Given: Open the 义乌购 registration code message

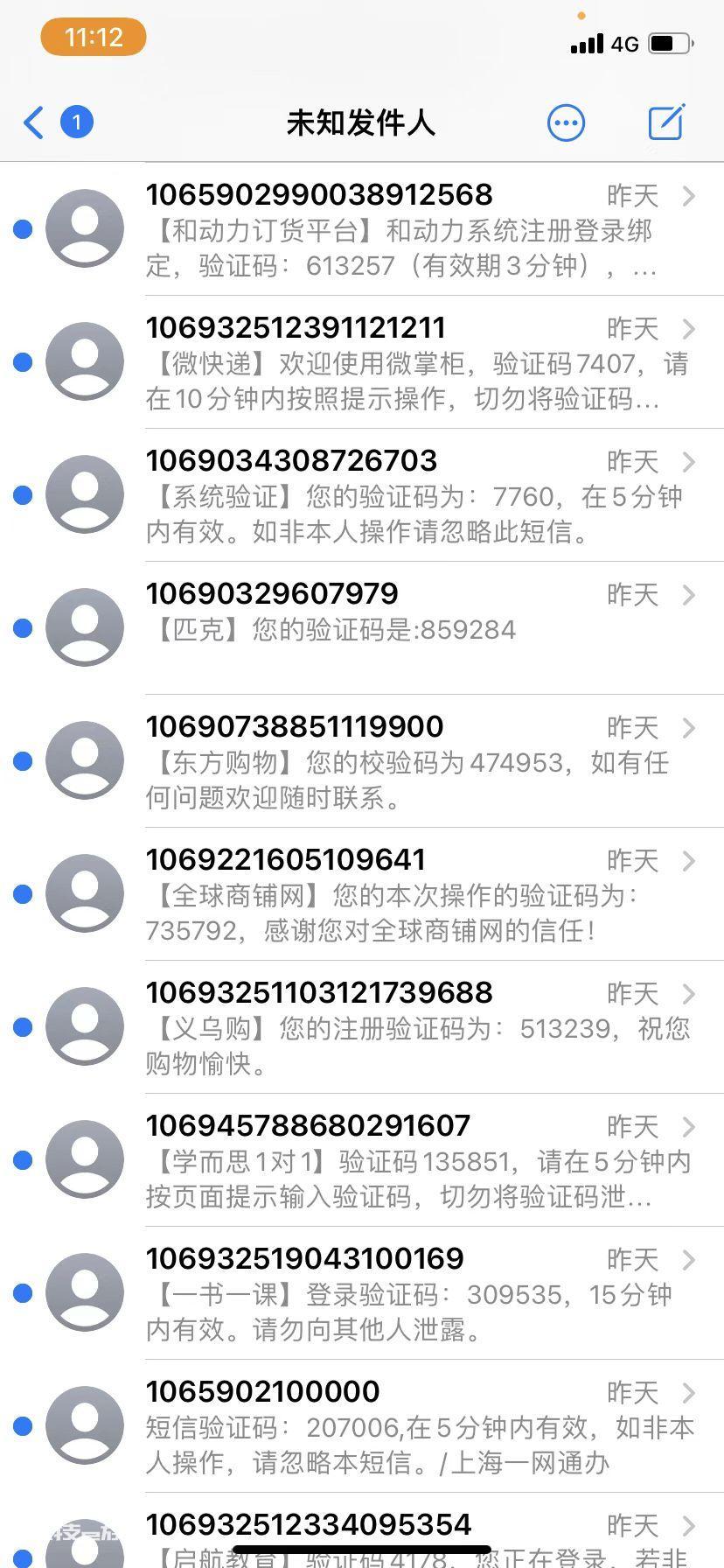Looking at the screenshot, I should click(x=362, y=1027).
